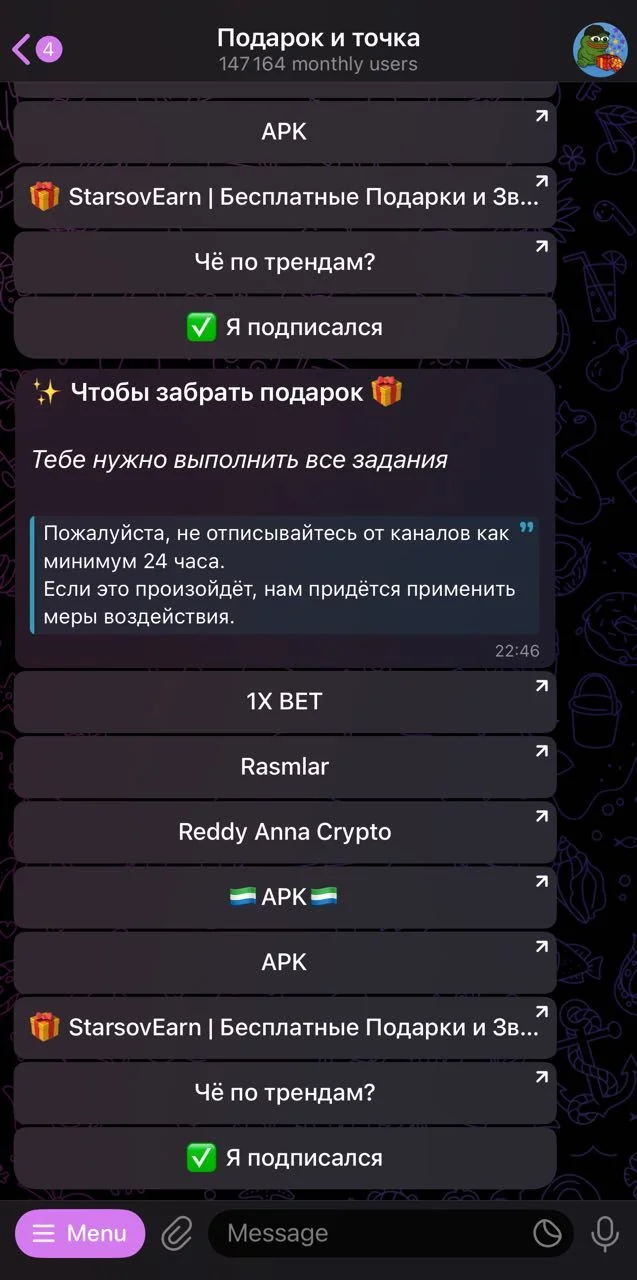
Task: Open the Подарок и точка chat info header
Action: tap(318, 49)
